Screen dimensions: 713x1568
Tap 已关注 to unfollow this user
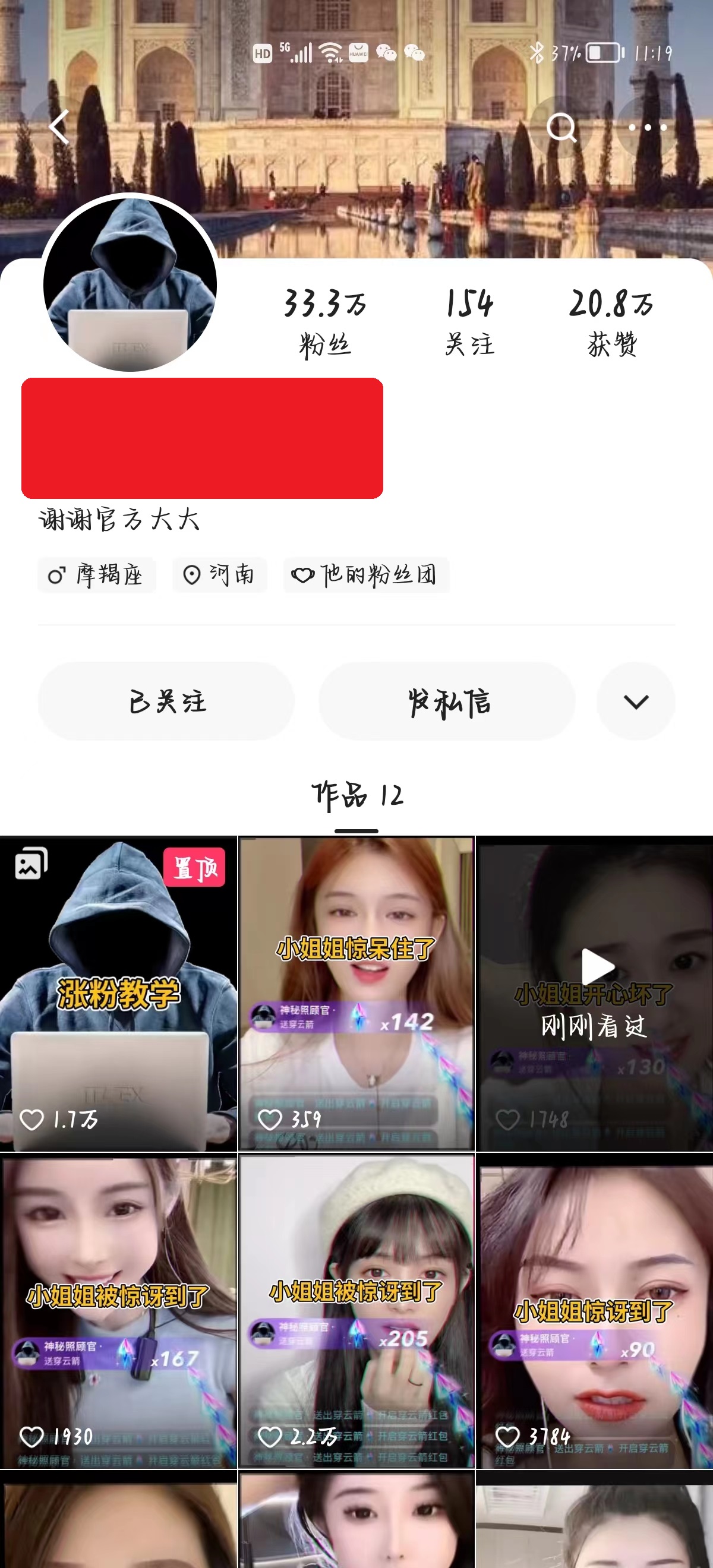[x=166, y=701]
